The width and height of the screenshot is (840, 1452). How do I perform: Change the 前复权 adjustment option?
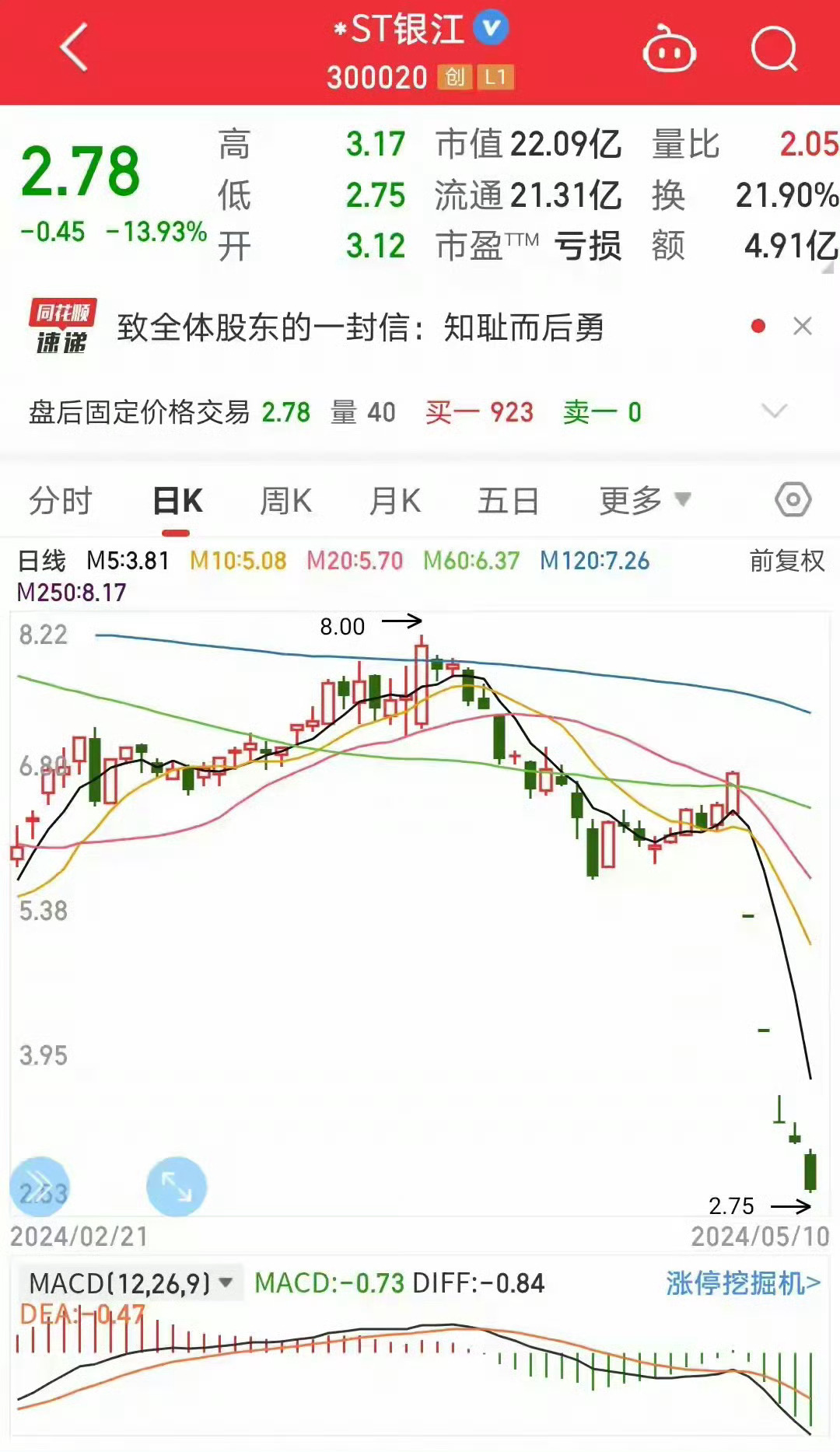[x=786, y=561]
